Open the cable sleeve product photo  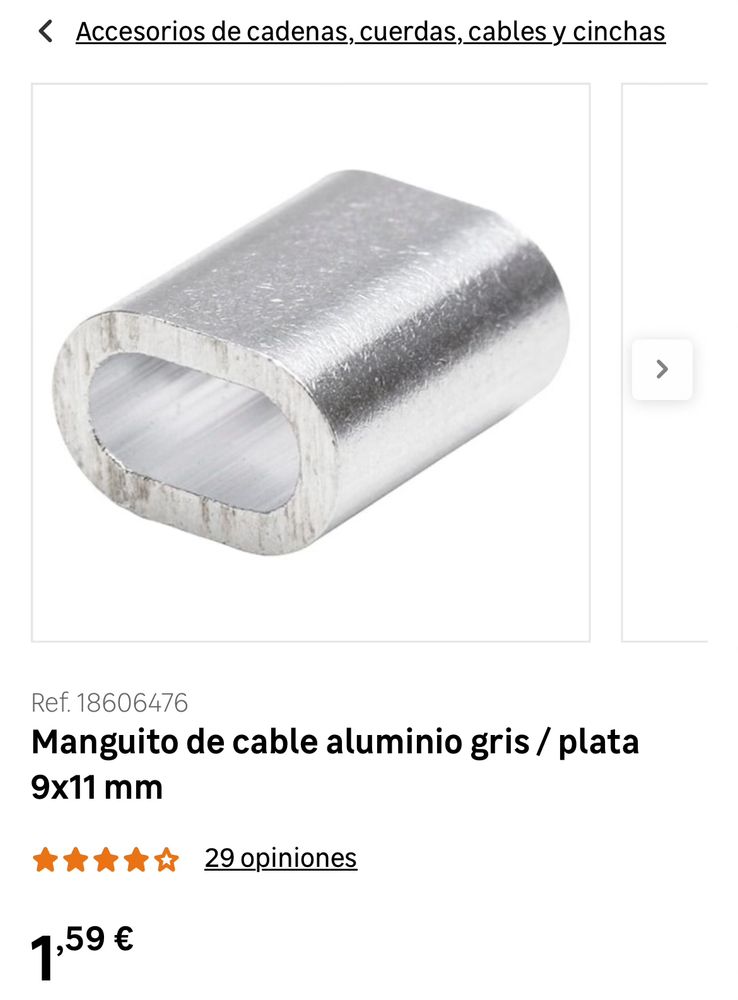coord(311,362)
